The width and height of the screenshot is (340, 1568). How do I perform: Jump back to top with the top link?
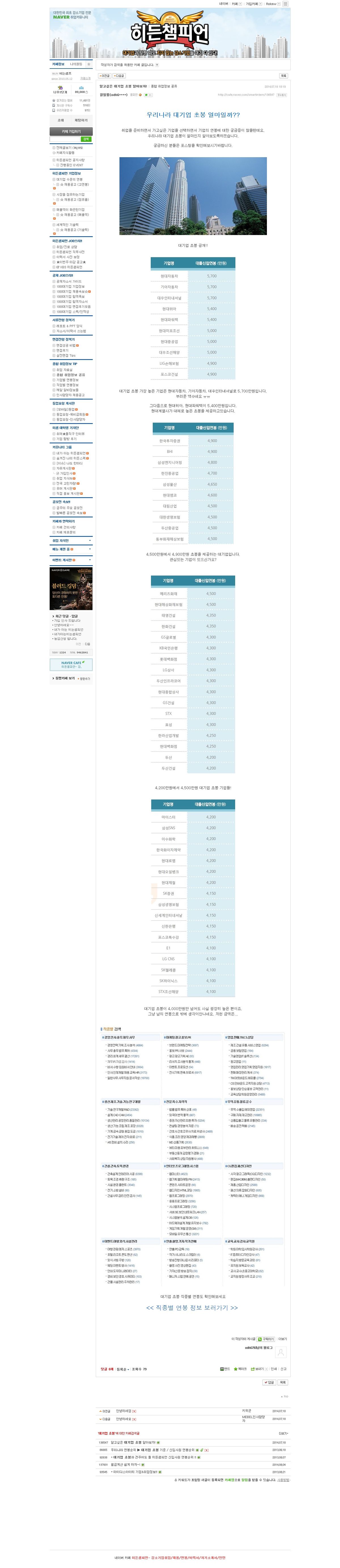(284, 1396)
